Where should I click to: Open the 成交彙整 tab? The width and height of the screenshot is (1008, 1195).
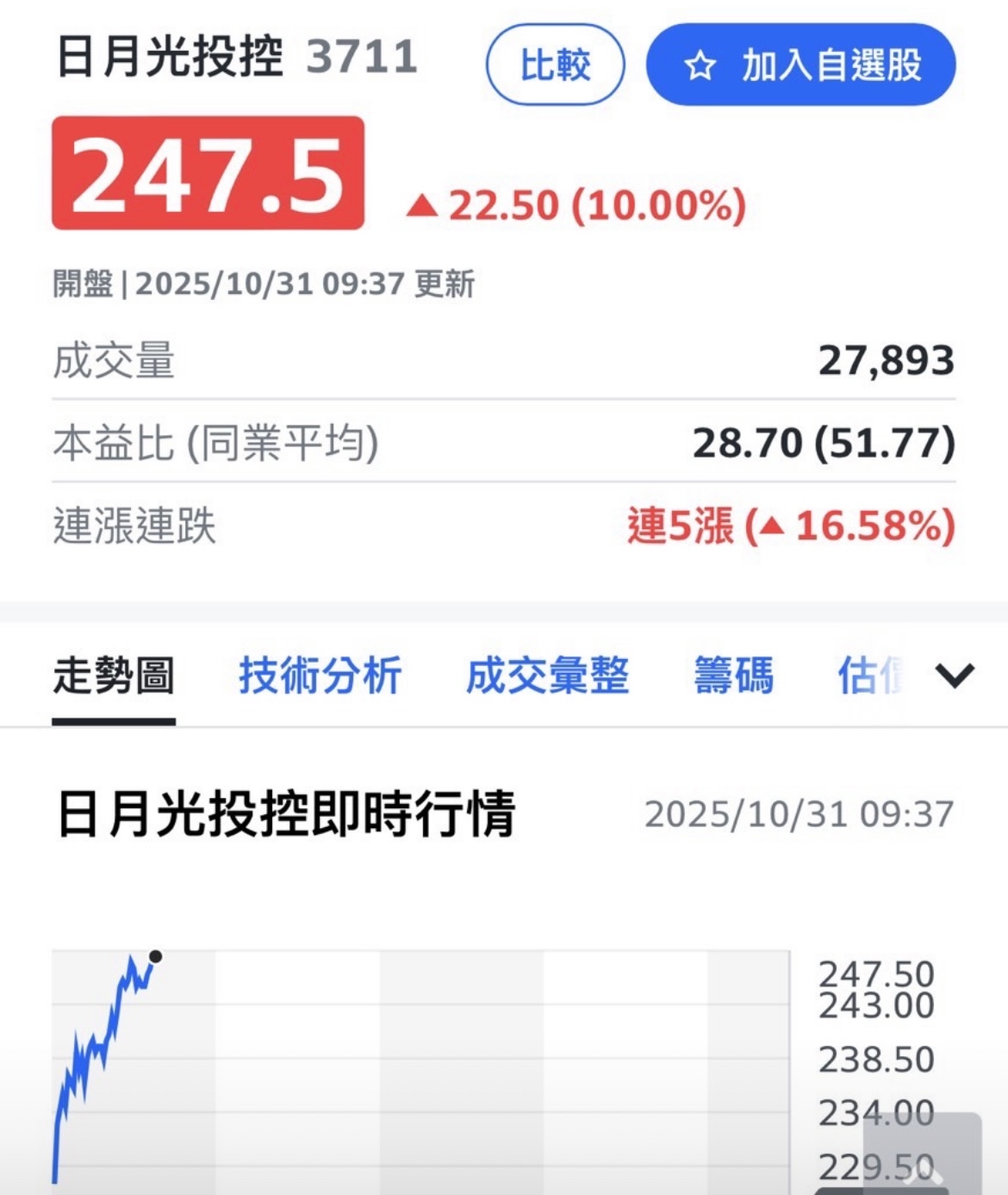tap(549, 677)
